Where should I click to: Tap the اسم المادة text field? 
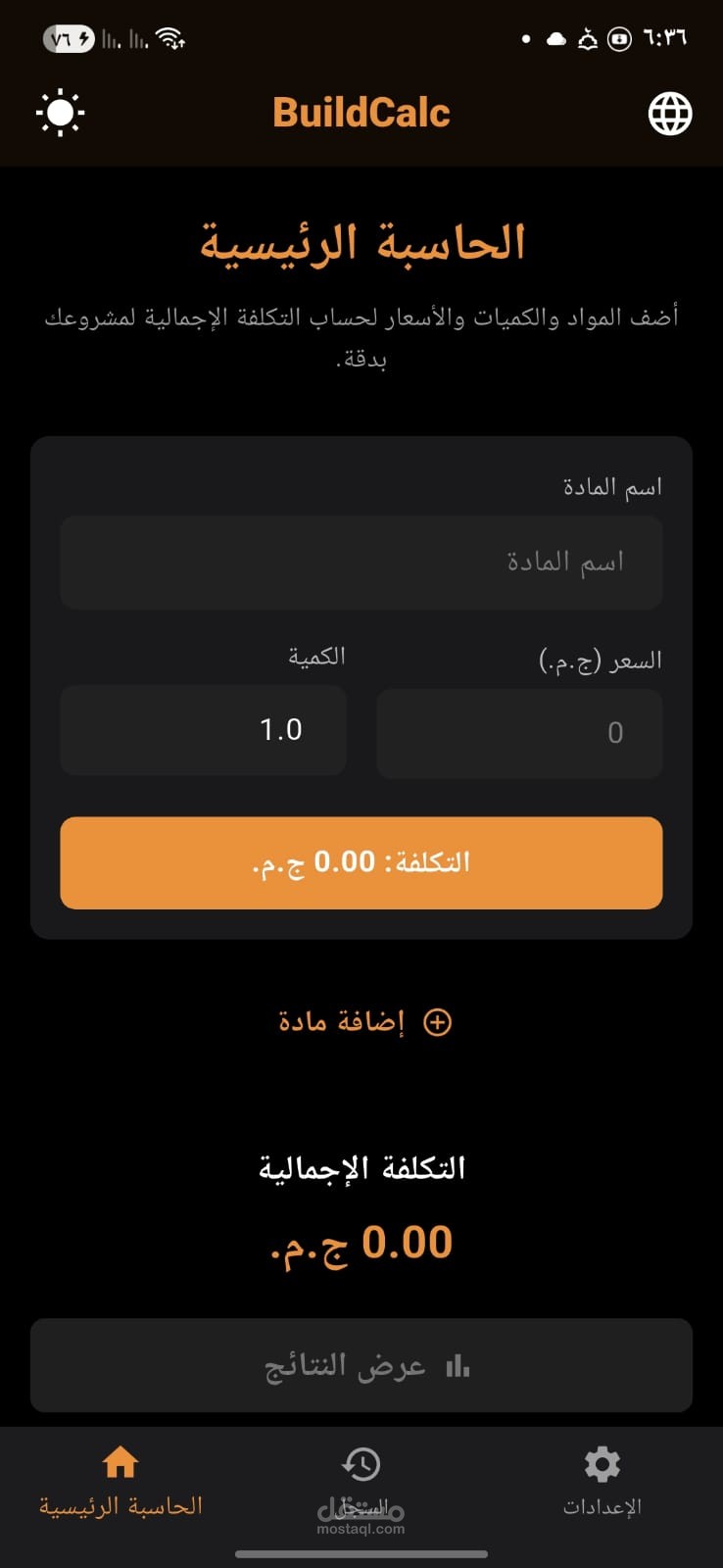click(x=361, y=563)
